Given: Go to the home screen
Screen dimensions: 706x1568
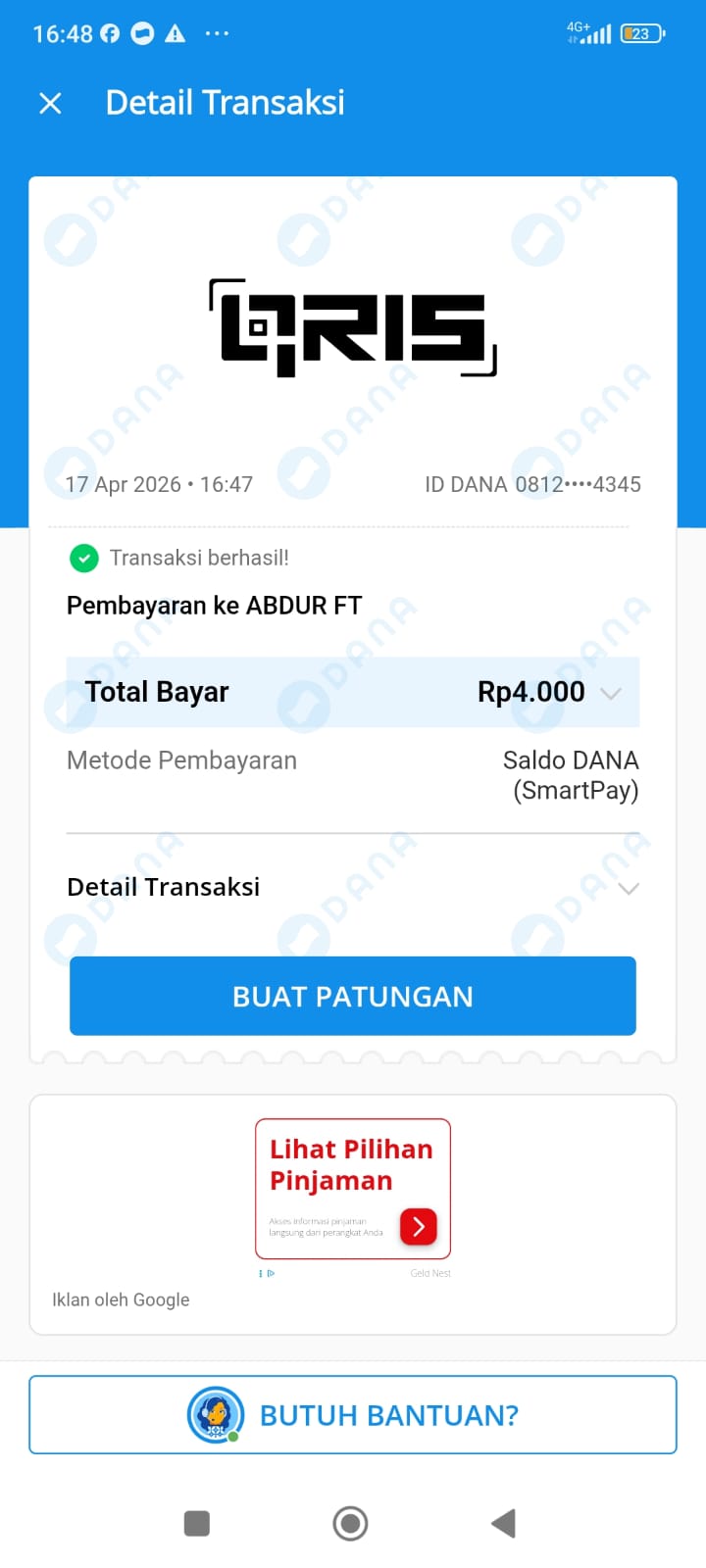Looking at the screenshot, I should coord(350,1523).
